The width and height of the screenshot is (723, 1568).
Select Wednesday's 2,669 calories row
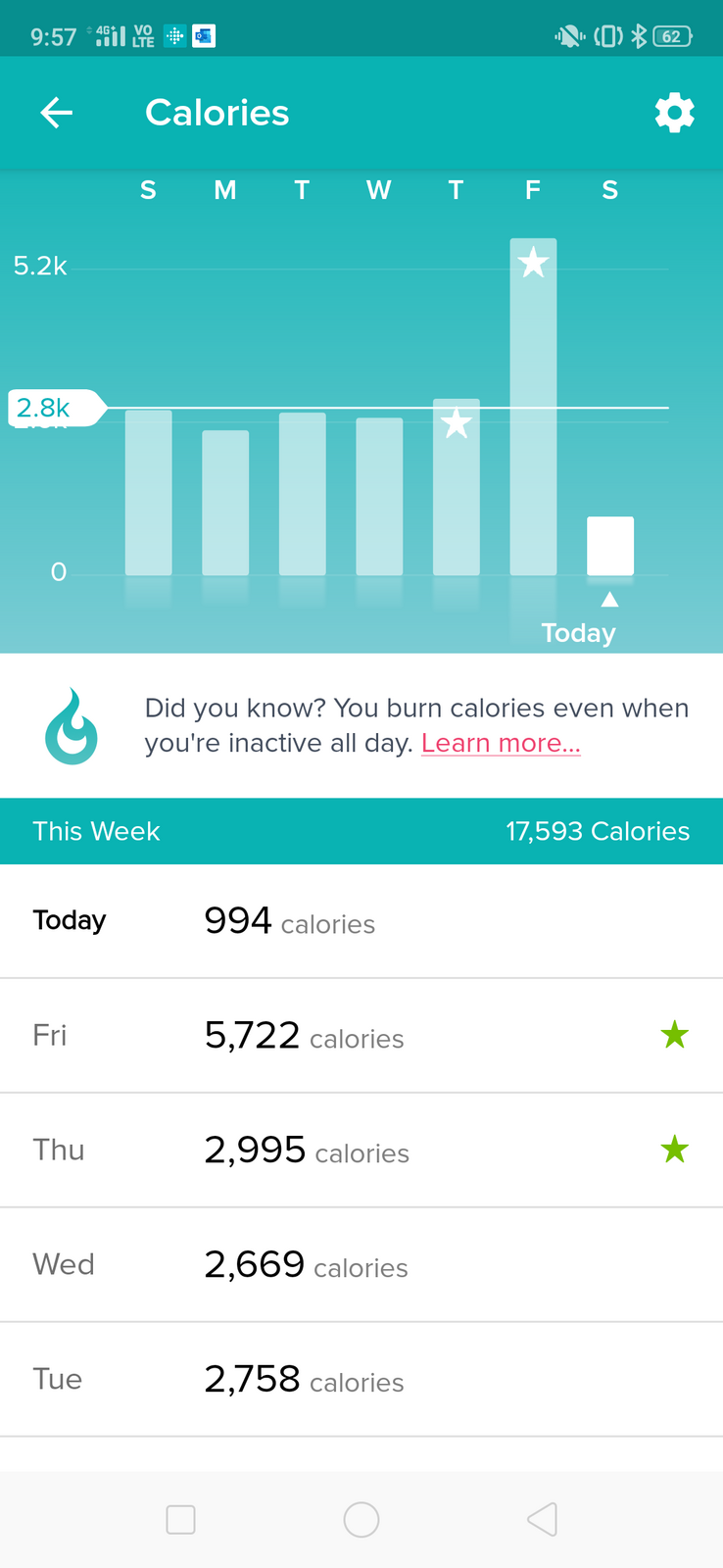click(x=361, y=1265)
